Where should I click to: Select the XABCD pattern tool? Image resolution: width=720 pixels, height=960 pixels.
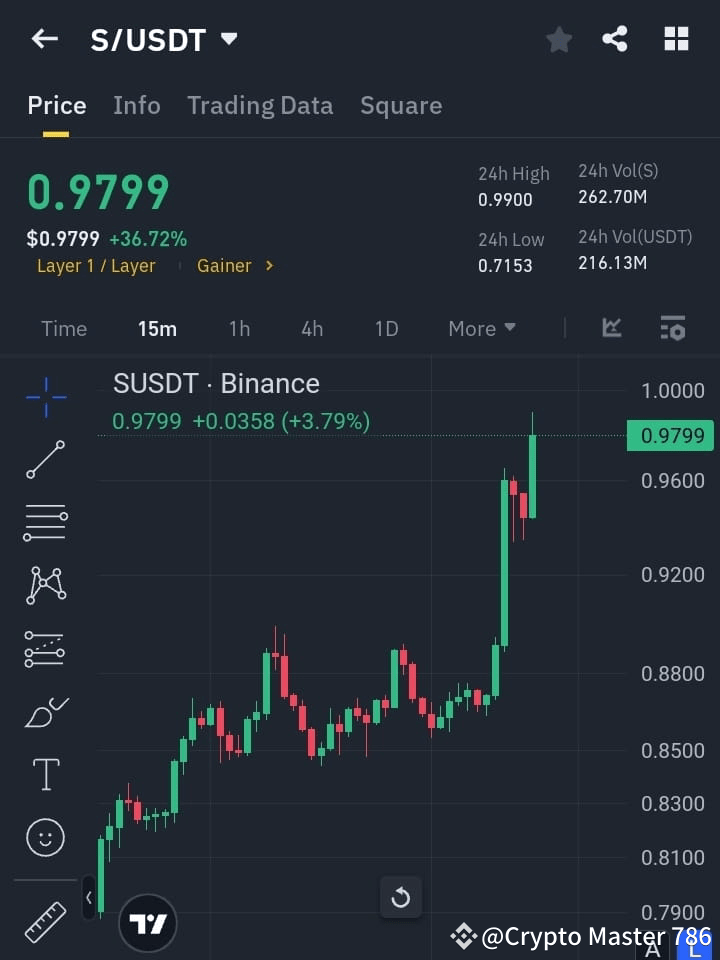(x=45, y=586)
